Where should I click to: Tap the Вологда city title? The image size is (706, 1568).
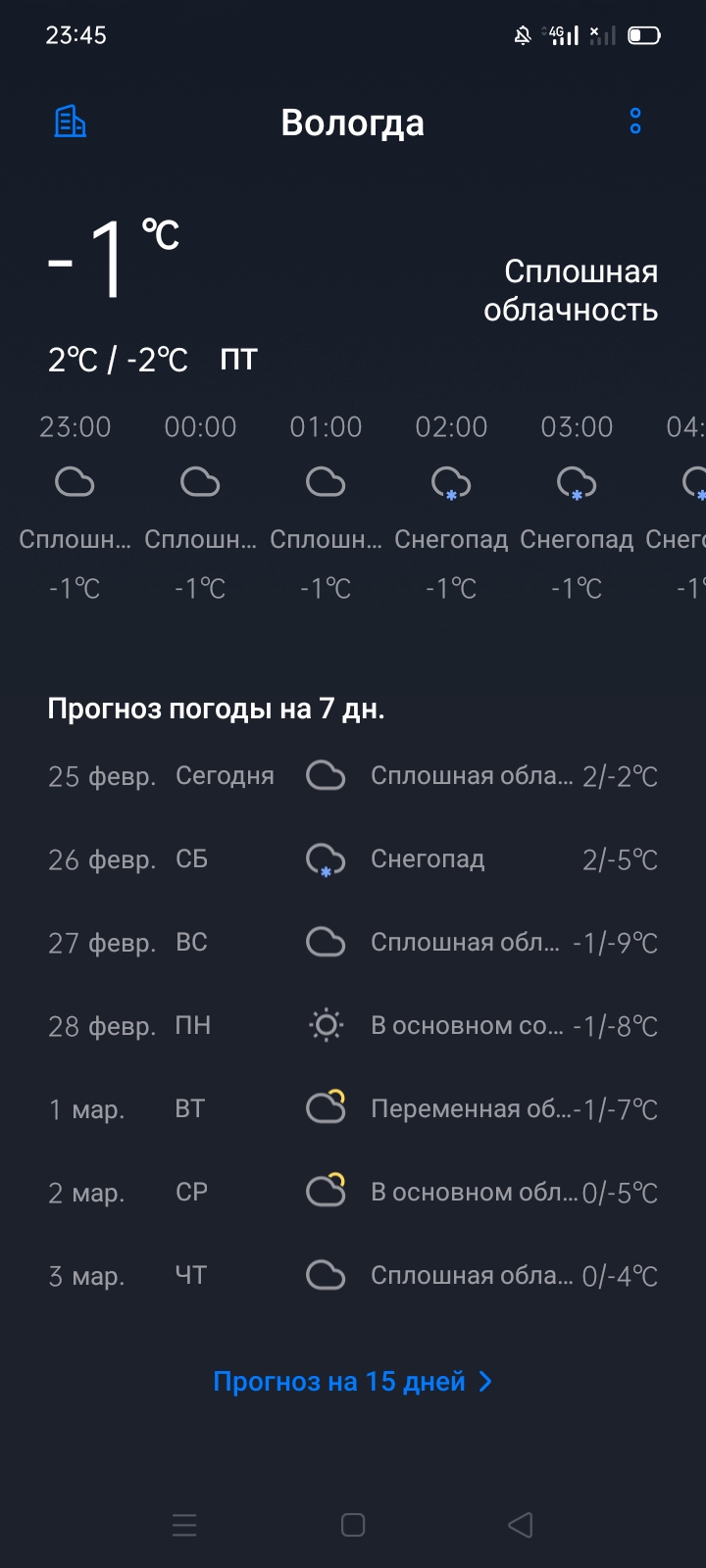click(x=353, y=122)
